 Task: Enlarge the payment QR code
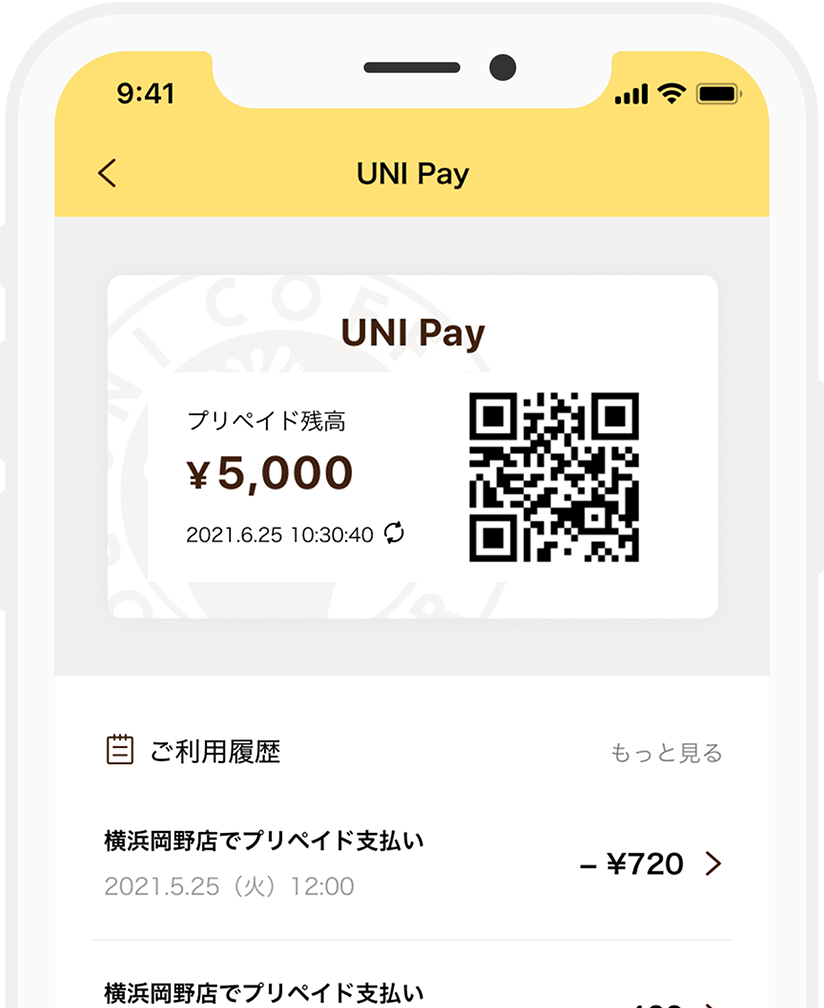click(553, 475)
